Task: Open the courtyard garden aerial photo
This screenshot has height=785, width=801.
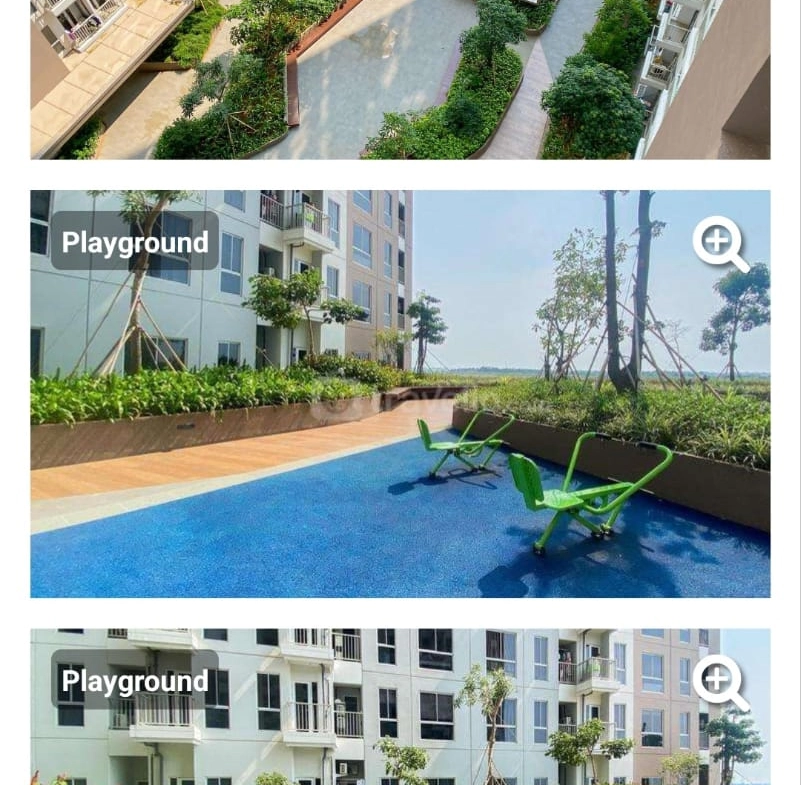Action: point(400,80)
